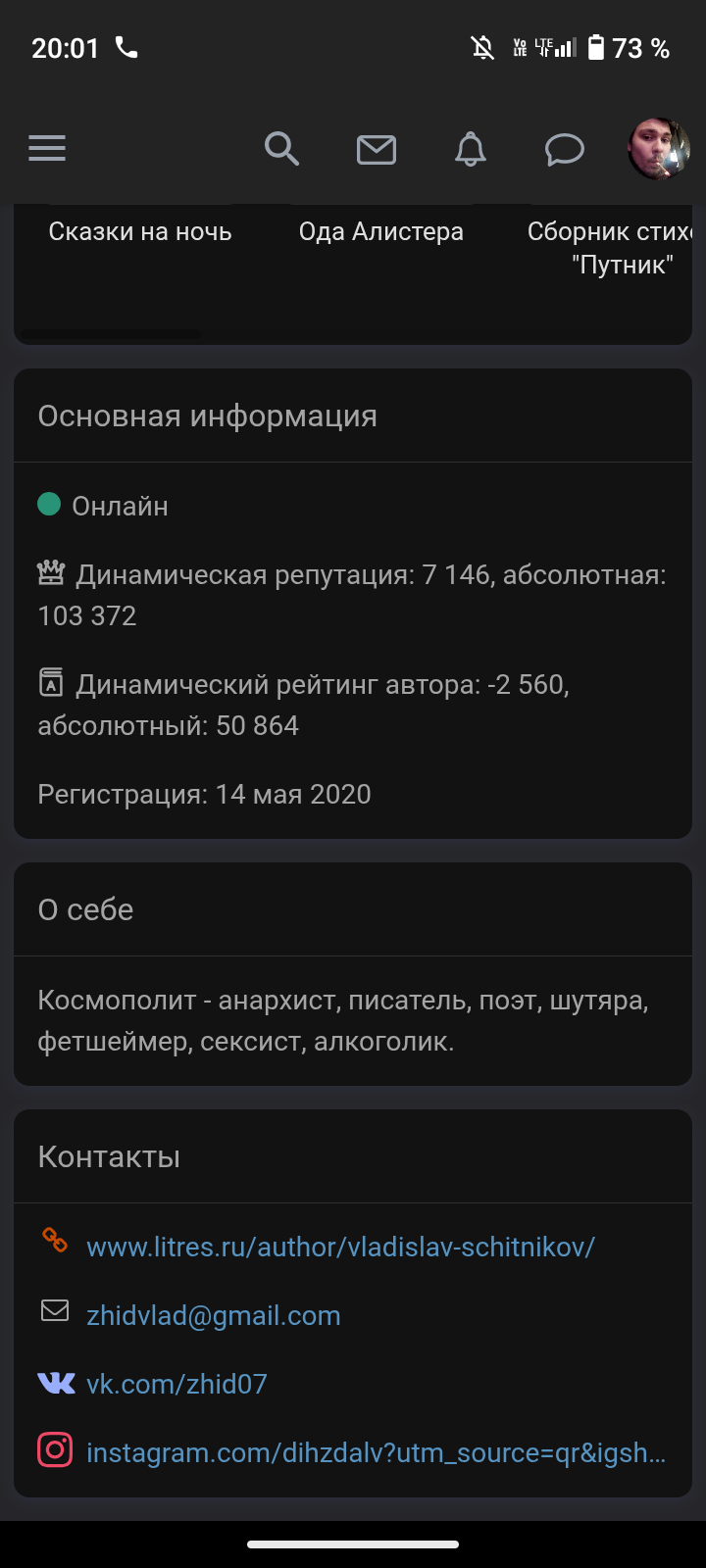This screenshot has height=1568, width=706.
Task: Open the instagram.com/dihzdalv link
Action: click(x=376, y=1452)
